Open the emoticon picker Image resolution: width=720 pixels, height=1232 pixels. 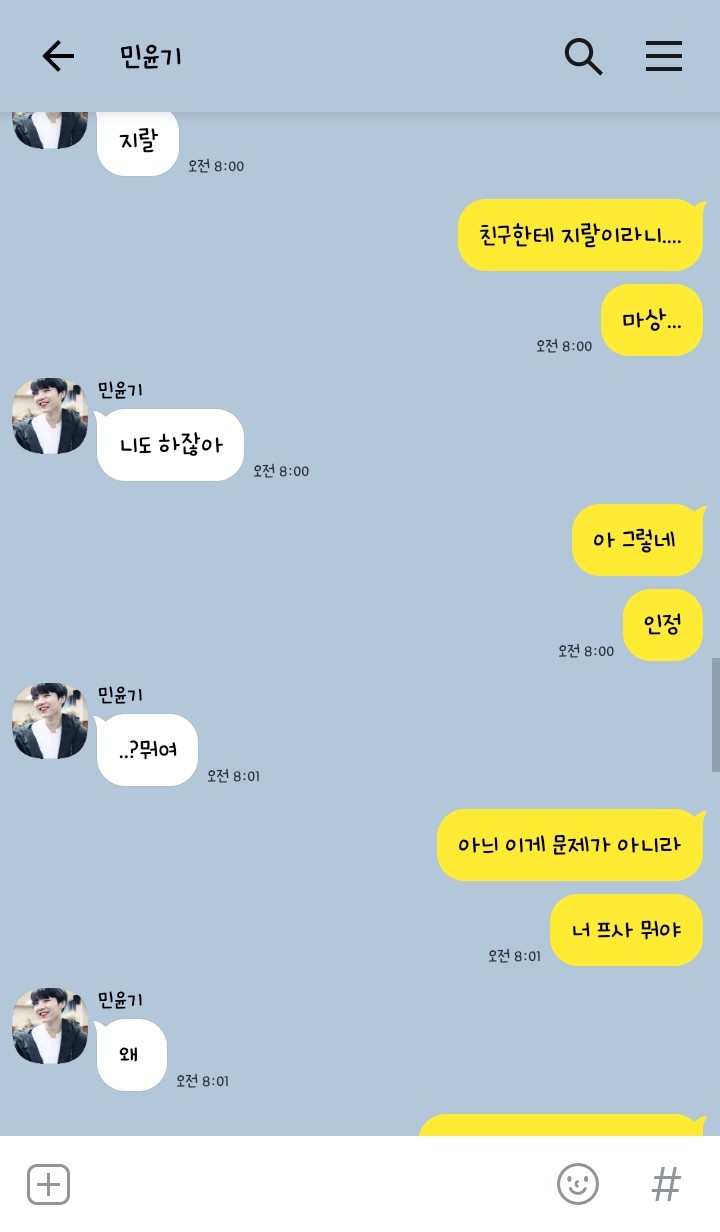pyautogui.click(x=577, y=1185)
